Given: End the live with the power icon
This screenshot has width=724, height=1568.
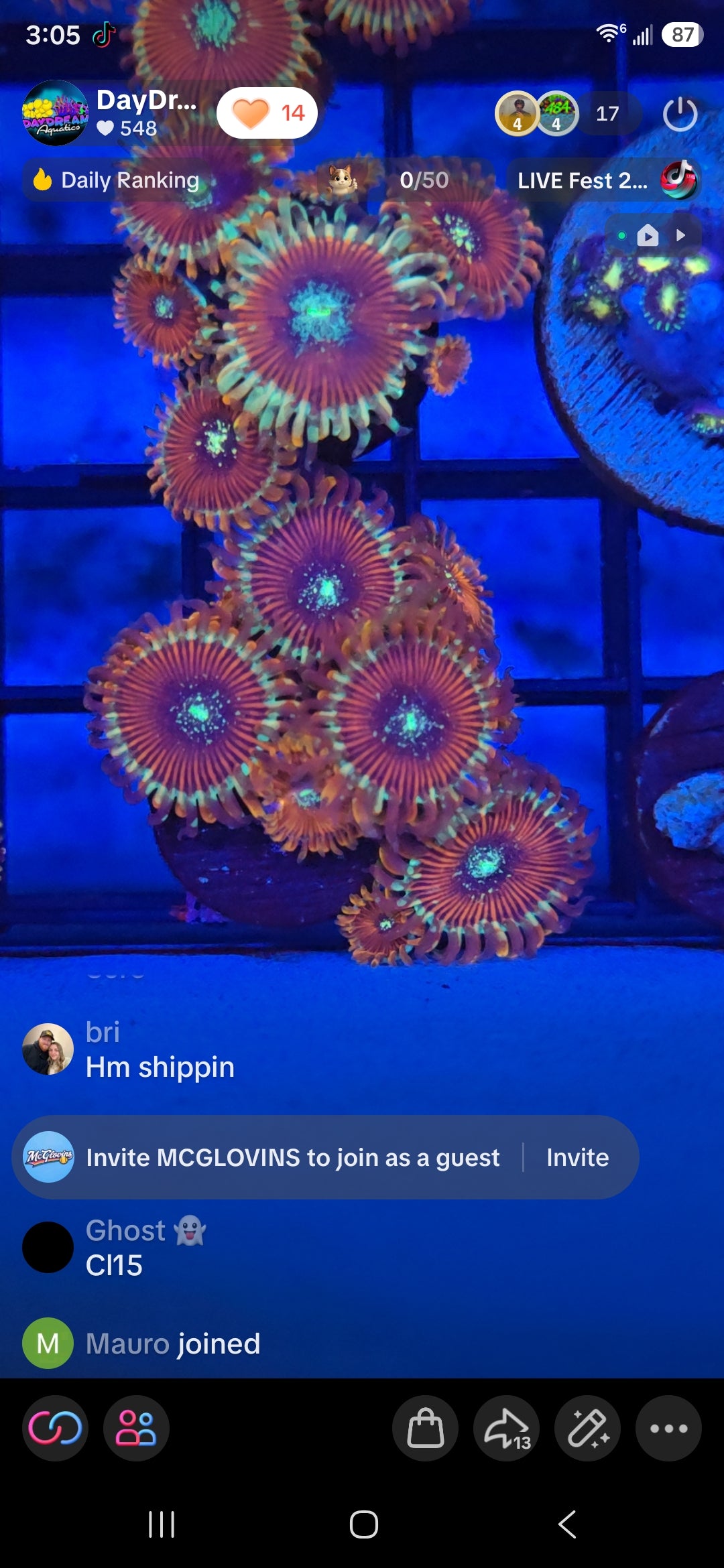Looking at the screenshot, I should (x=680, y=114).
